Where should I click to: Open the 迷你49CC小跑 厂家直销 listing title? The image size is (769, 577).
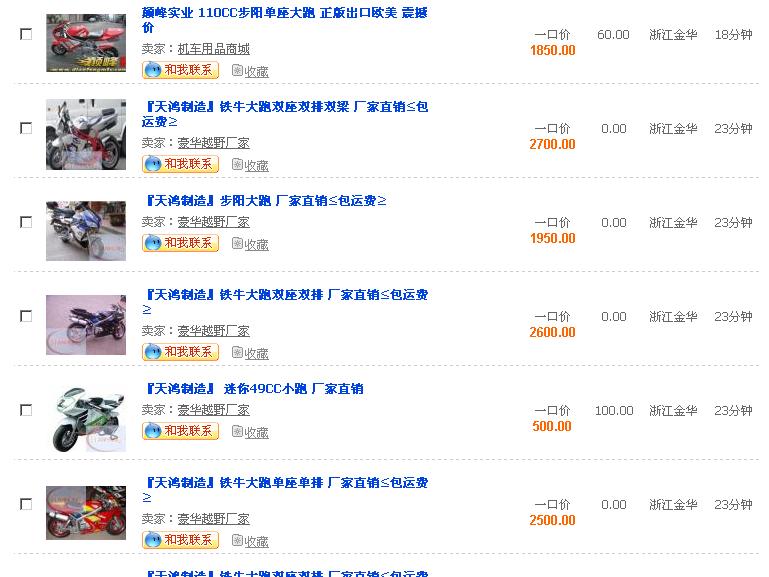253,389
